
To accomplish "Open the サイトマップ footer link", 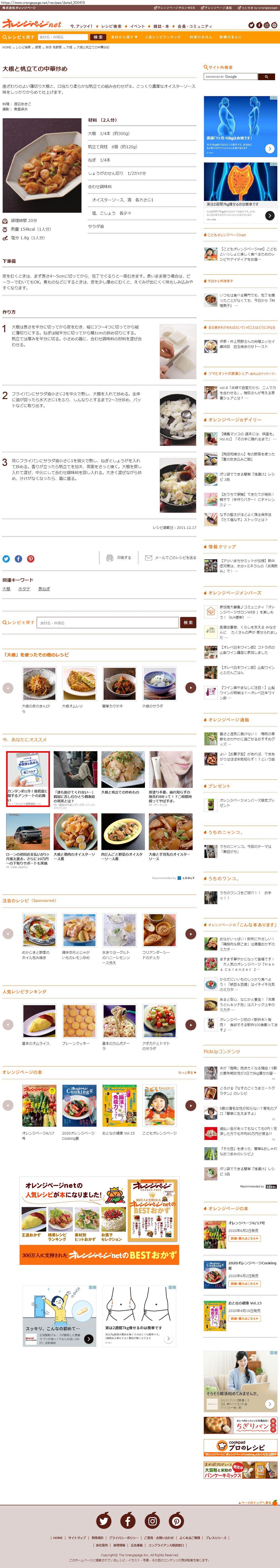I will point(77,1538).
